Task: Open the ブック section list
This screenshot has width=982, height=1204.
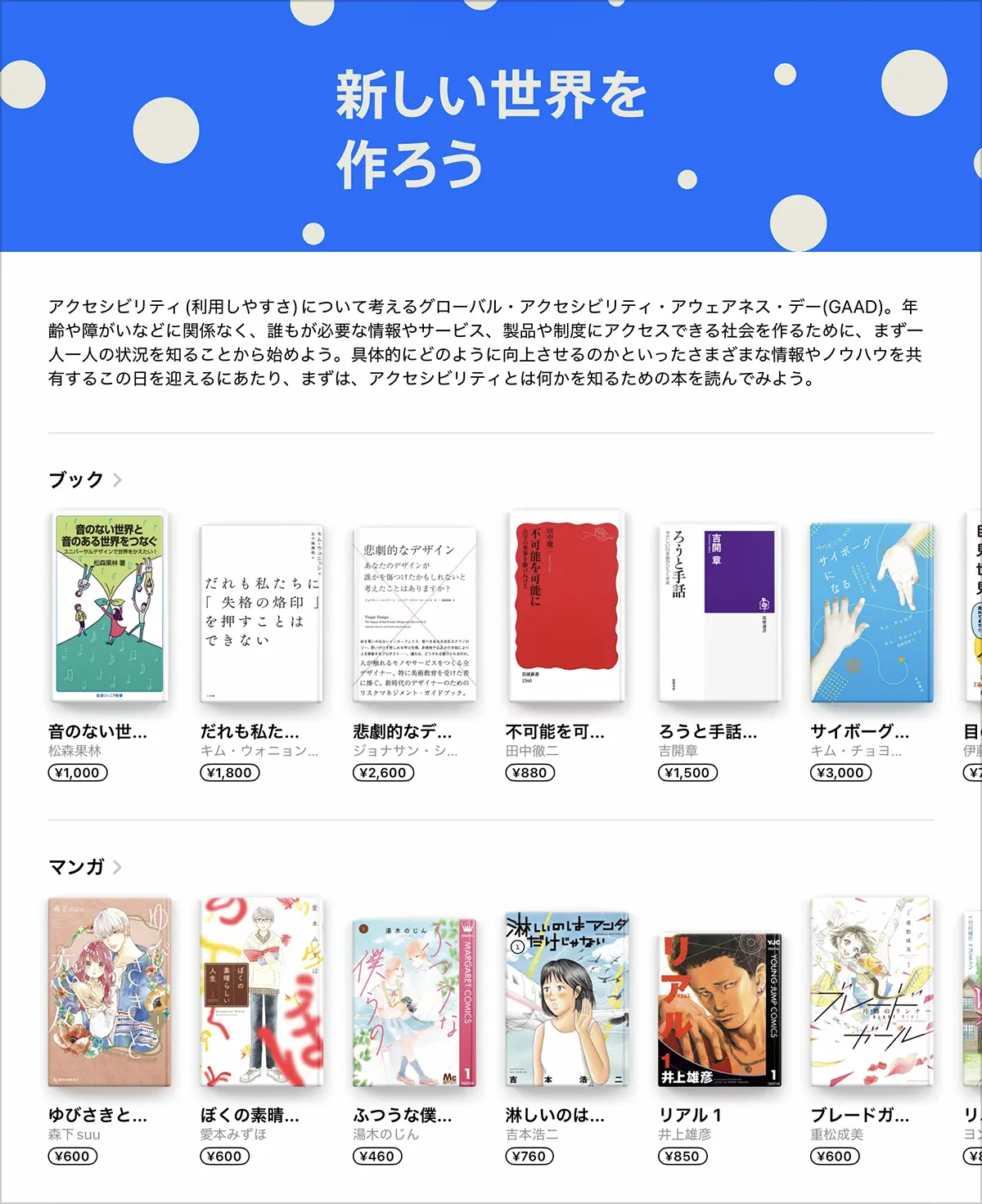Action: click(85, 479)
